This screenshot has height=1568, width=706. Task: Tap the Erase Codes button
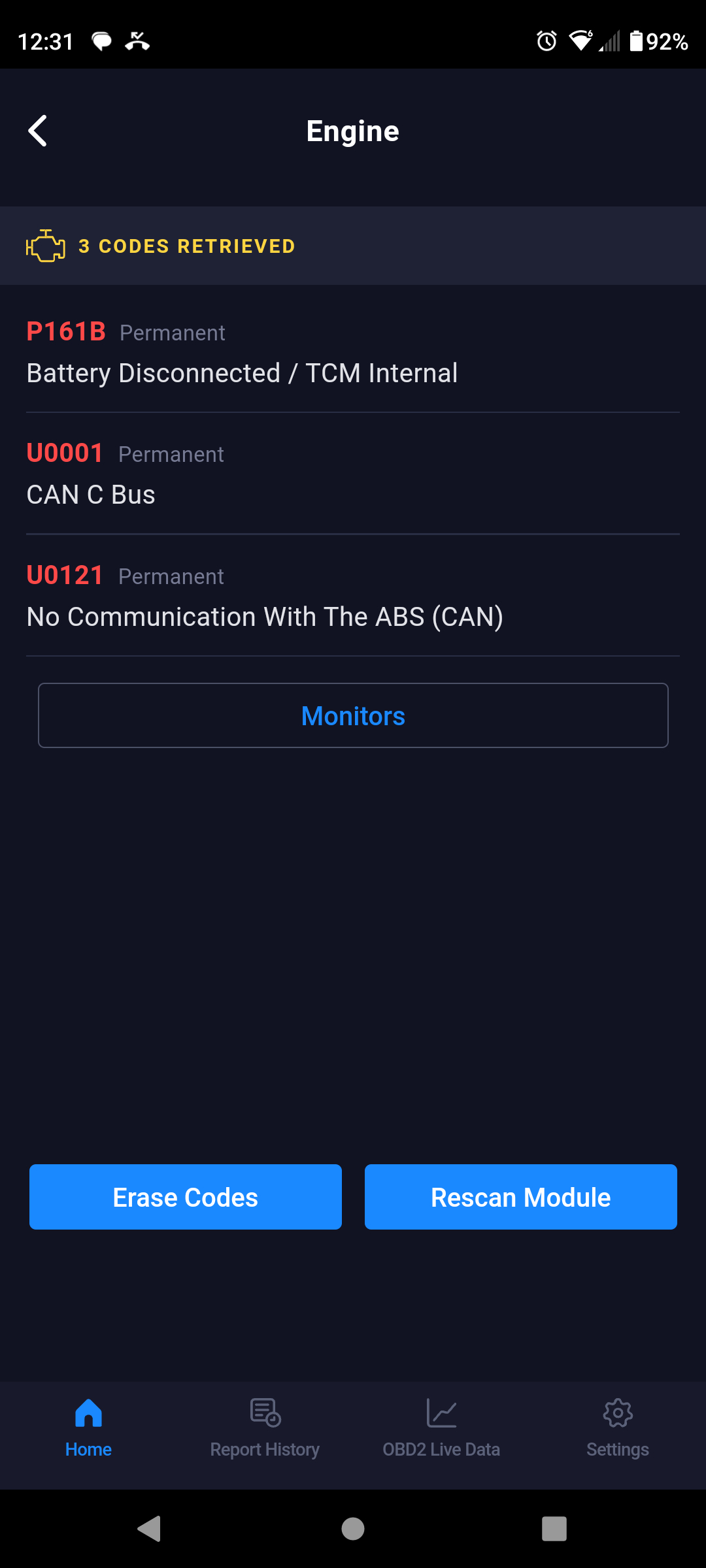[x=186, y=1197]
